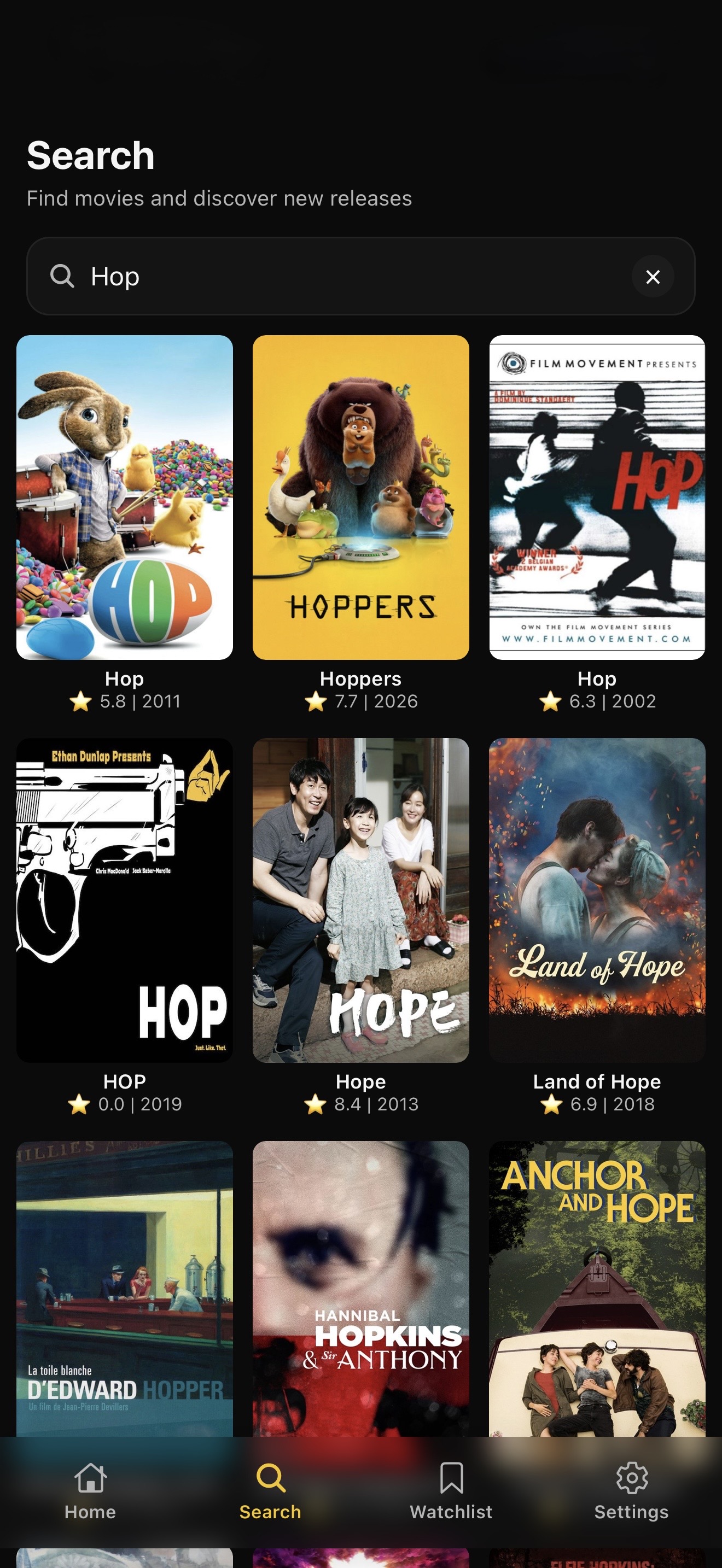Switch to the Watchlist tab

pyautogui.click(x=451, y=1491)
